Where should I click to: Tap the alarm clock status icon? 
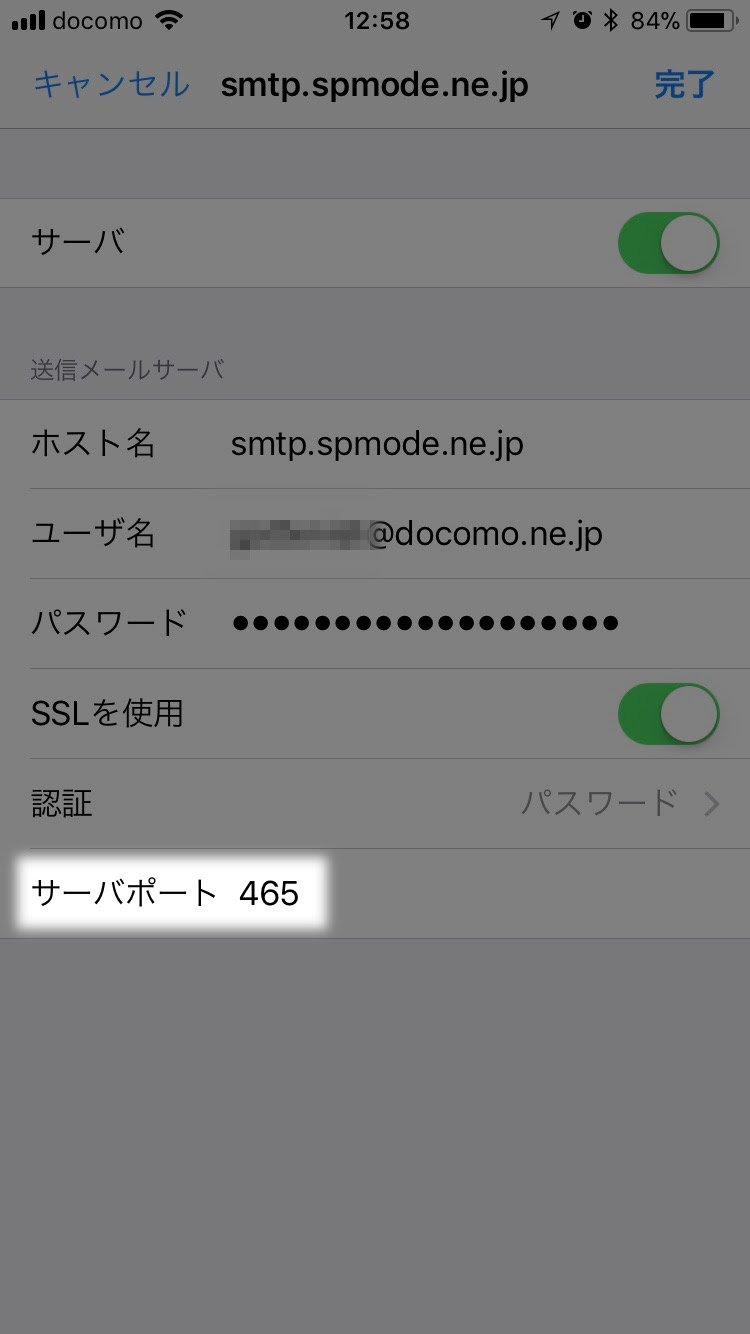click(580, 18)
